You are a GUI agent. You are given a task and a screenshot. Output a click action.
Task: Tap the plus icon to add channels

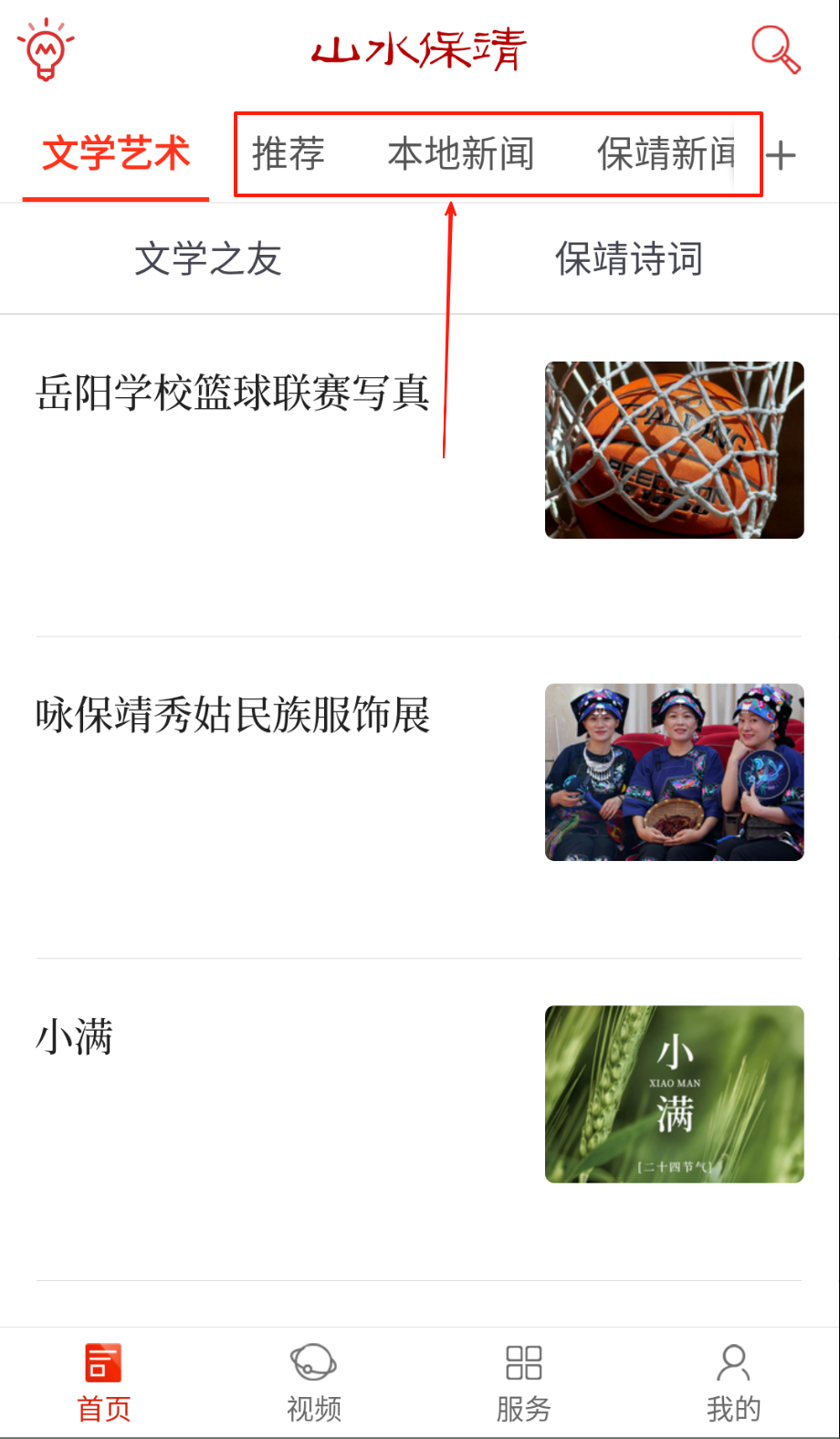point(781,156)
